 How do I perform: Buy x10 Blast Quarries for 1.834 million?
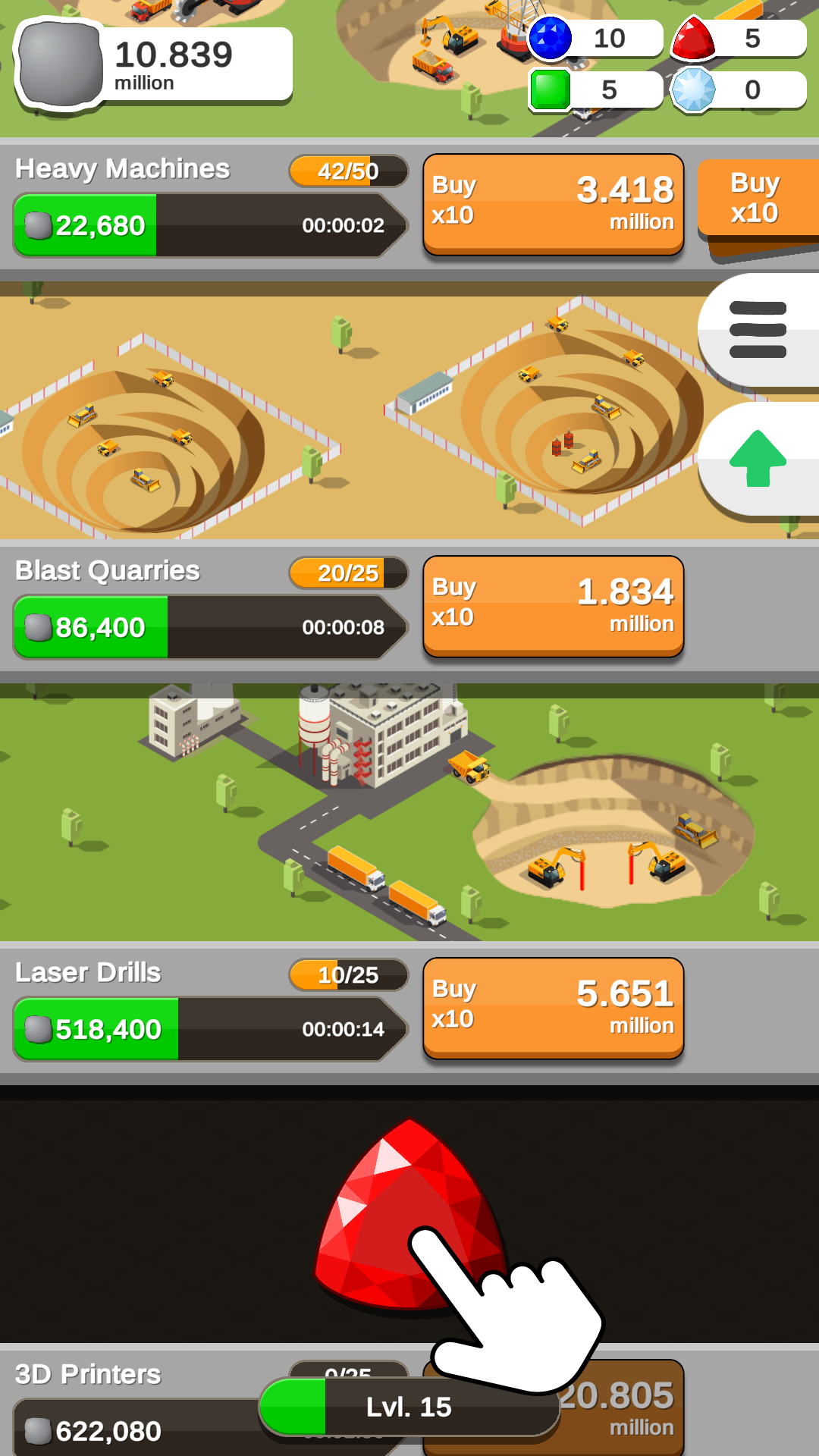(x=553, y=605)
